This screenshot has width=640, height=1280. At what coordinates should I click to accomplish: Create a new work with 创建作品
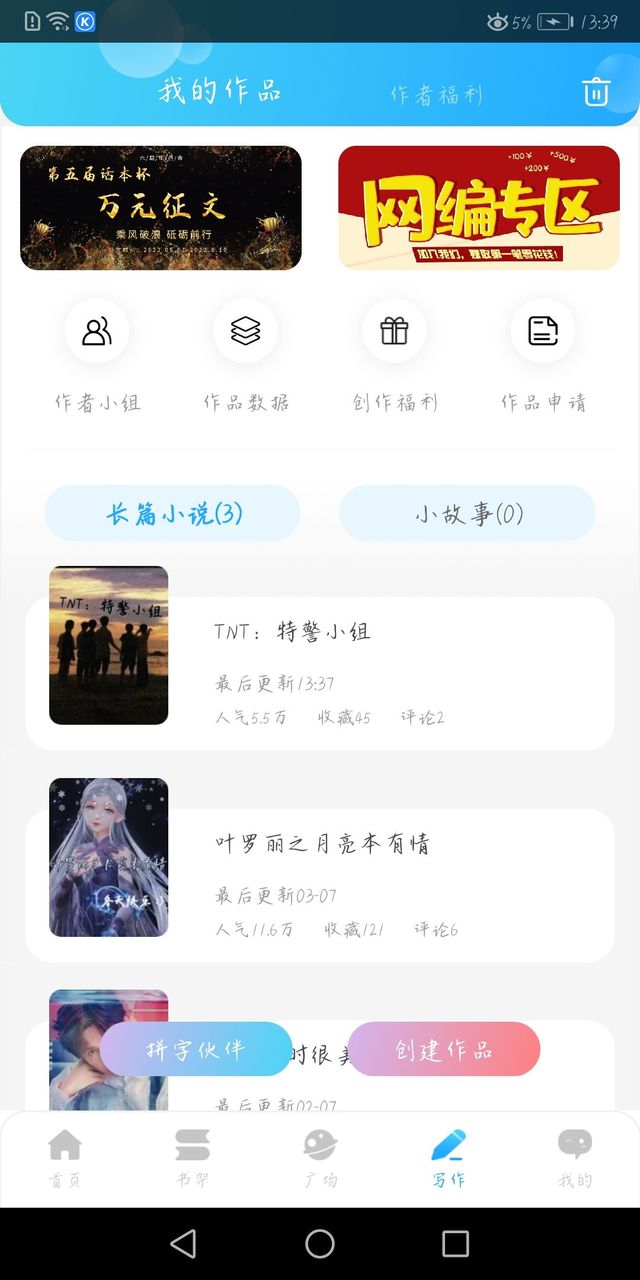tap(444, 1050)
